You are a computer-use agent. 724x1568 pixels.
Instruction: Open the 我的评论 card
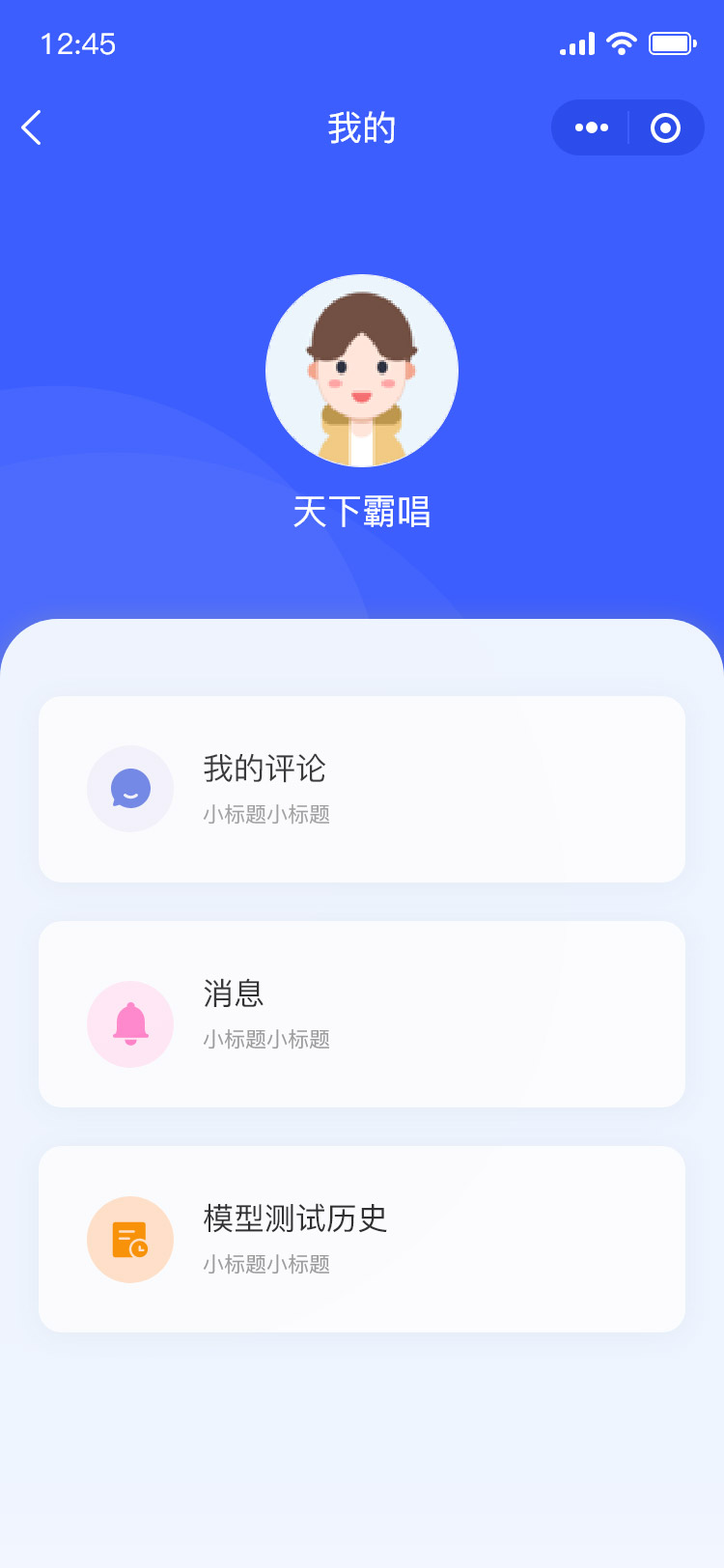[362, 789]
